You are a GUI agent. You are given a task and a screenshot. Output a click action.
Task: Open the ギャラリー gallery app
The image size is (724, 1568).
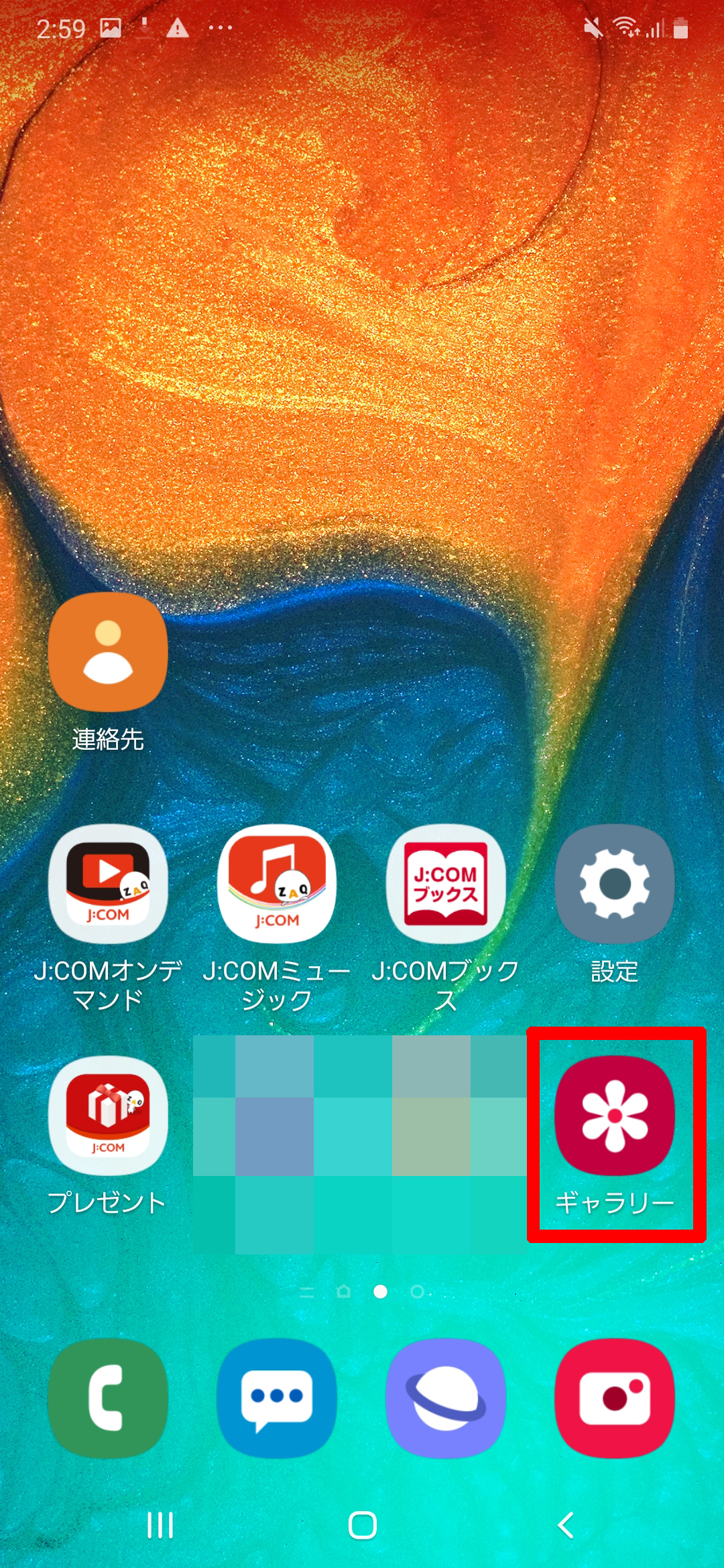coord(615,1116)
